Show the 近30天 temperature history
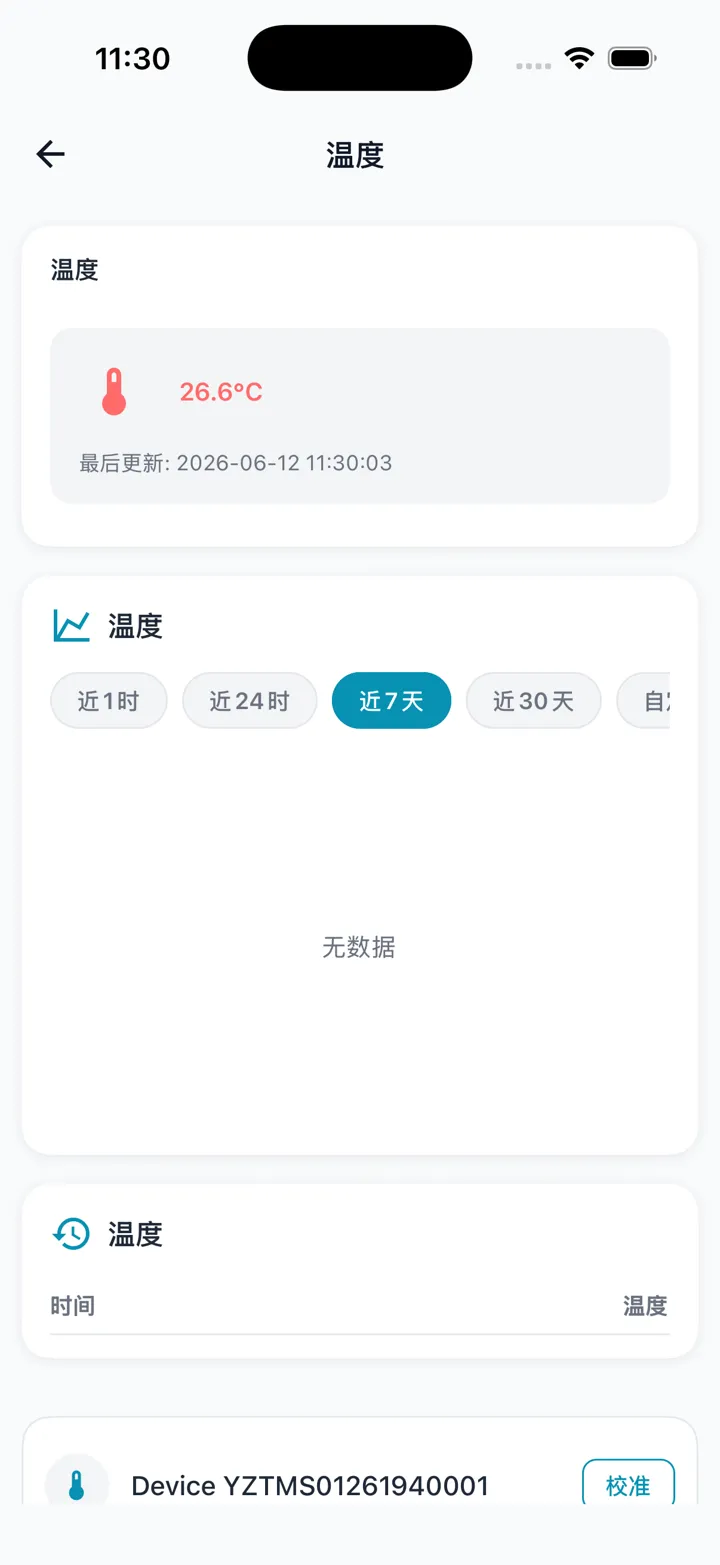 coord(534,701)
